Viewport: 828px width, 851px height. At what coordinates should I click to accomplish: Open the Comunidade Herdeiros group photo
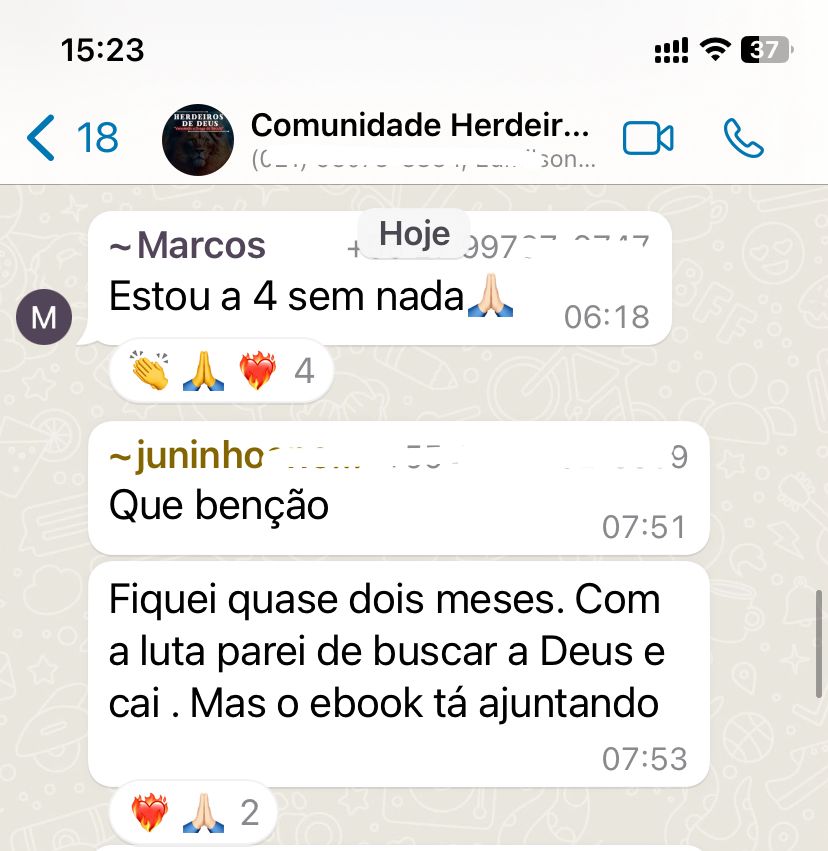(x=197, y=140)
